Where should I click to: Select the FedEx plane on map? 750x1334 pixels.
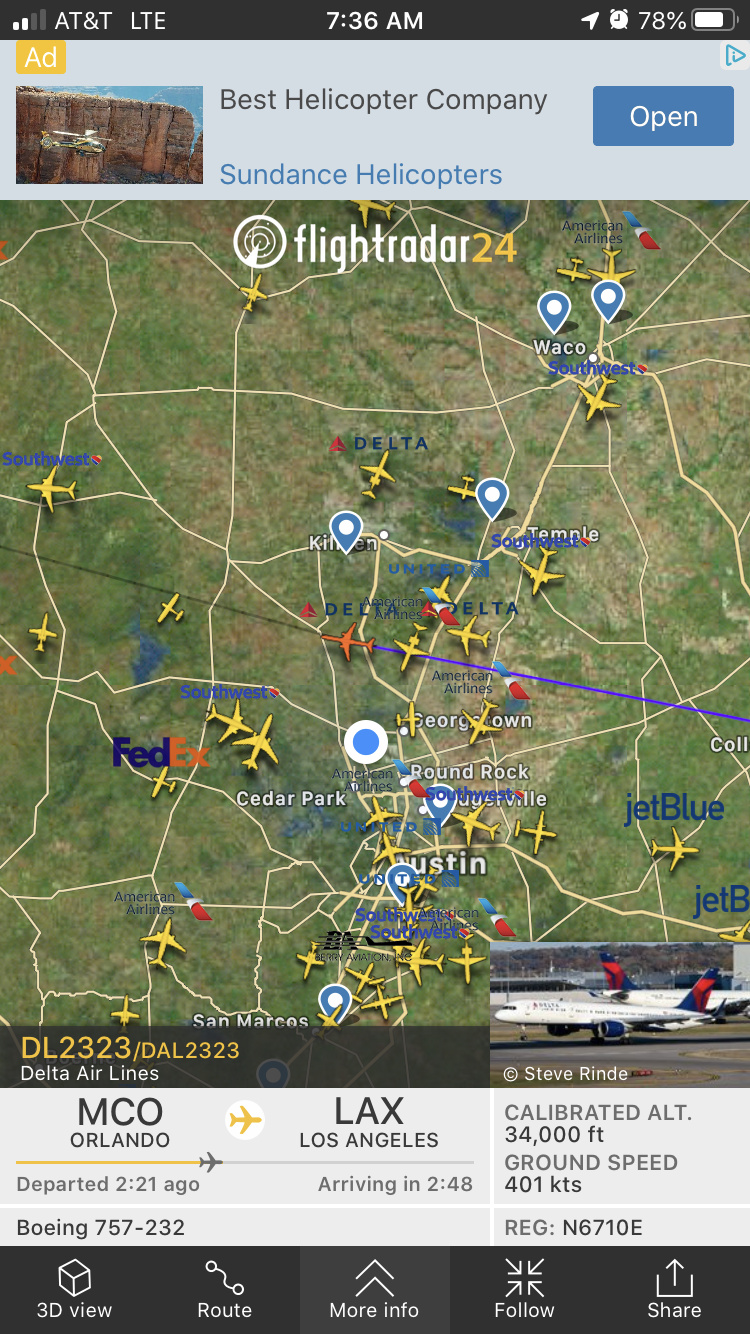(165, 780)
